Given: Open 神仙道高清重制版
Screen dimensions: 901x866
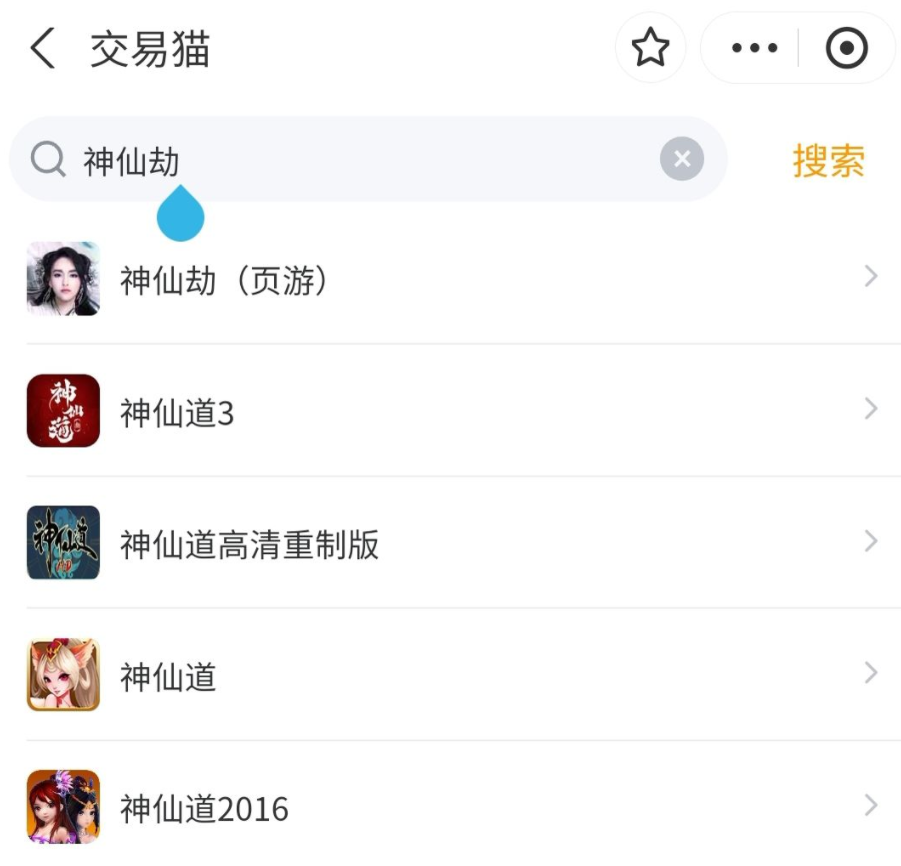Looking at the screenshot, I should [x=450, y=543].
